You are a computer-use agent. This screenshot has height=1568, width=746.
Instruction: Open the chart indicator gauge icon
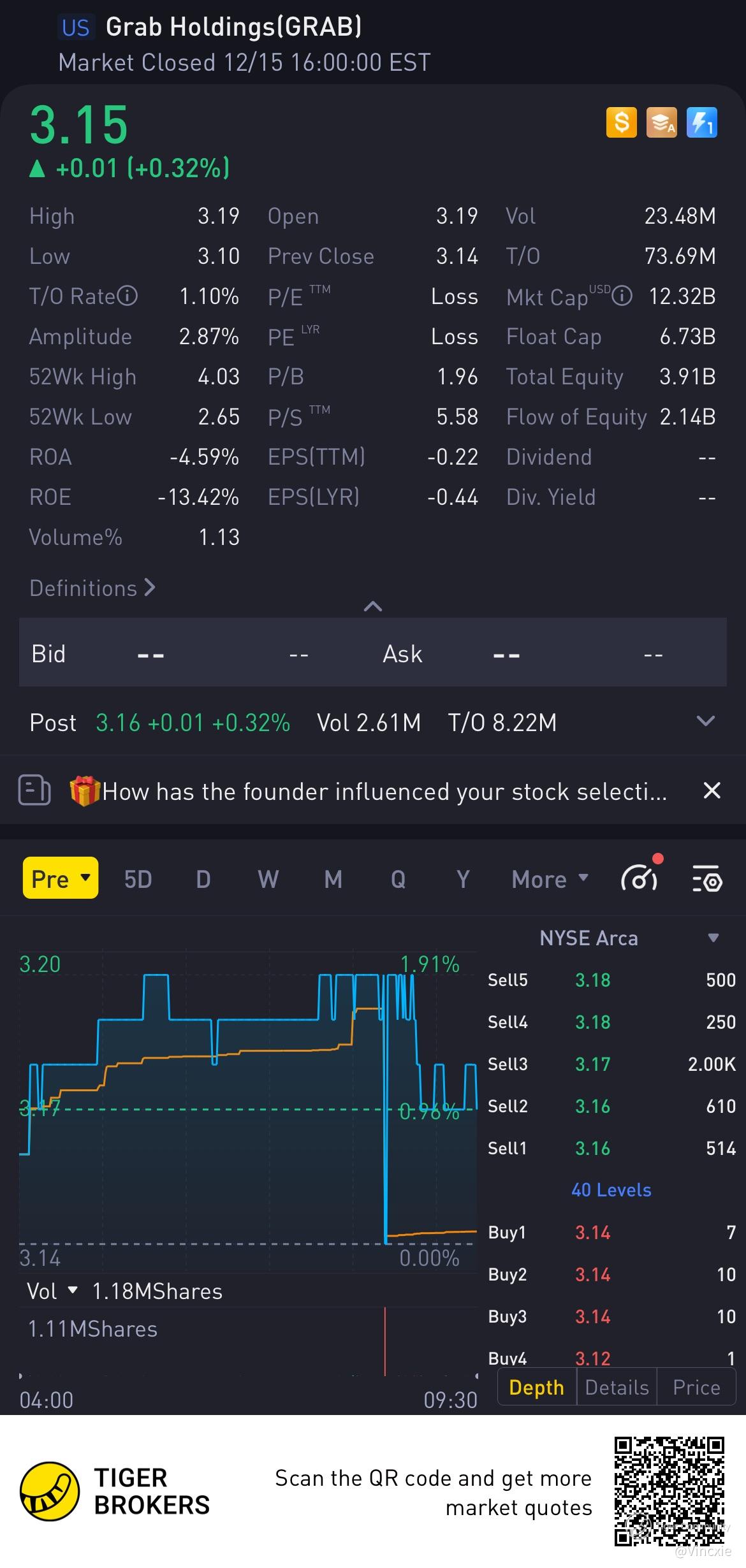(640, 878)
